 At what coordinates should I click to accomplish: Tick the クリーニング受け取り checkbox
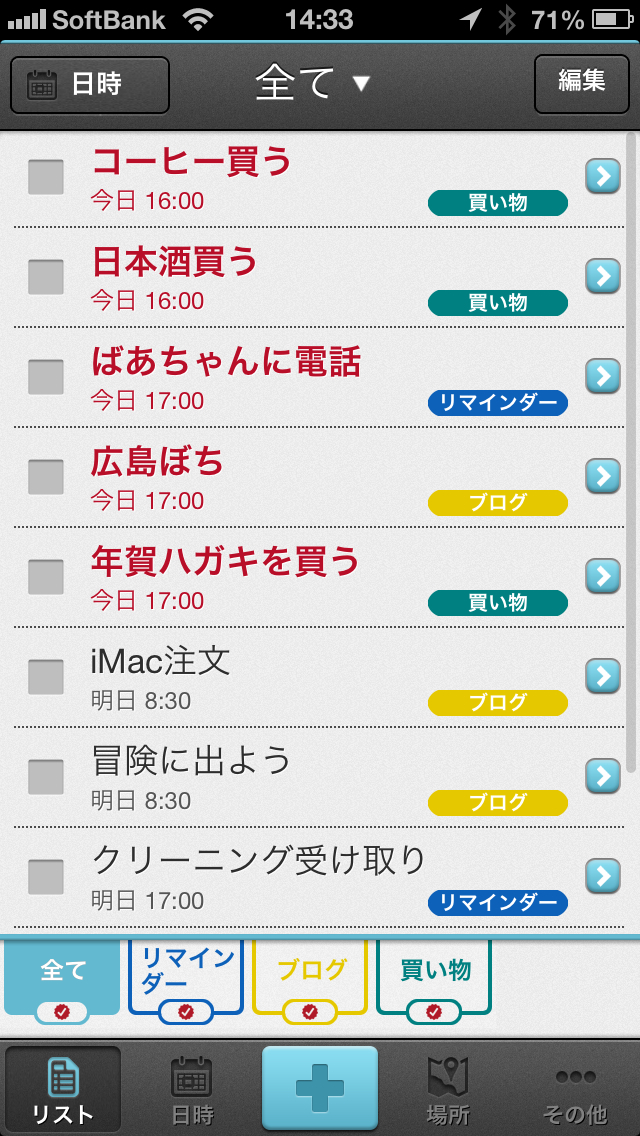tap(46, 877)
